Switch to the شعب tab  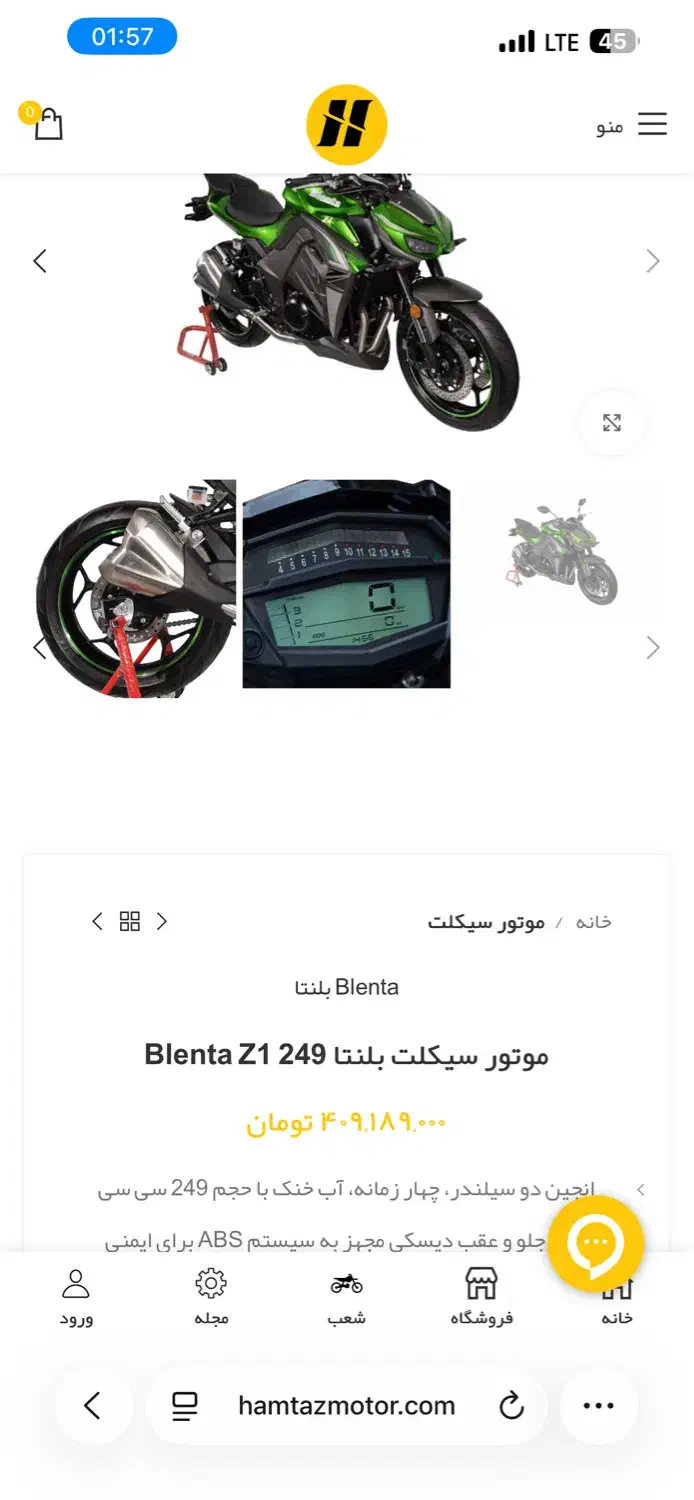[346, 1296]
